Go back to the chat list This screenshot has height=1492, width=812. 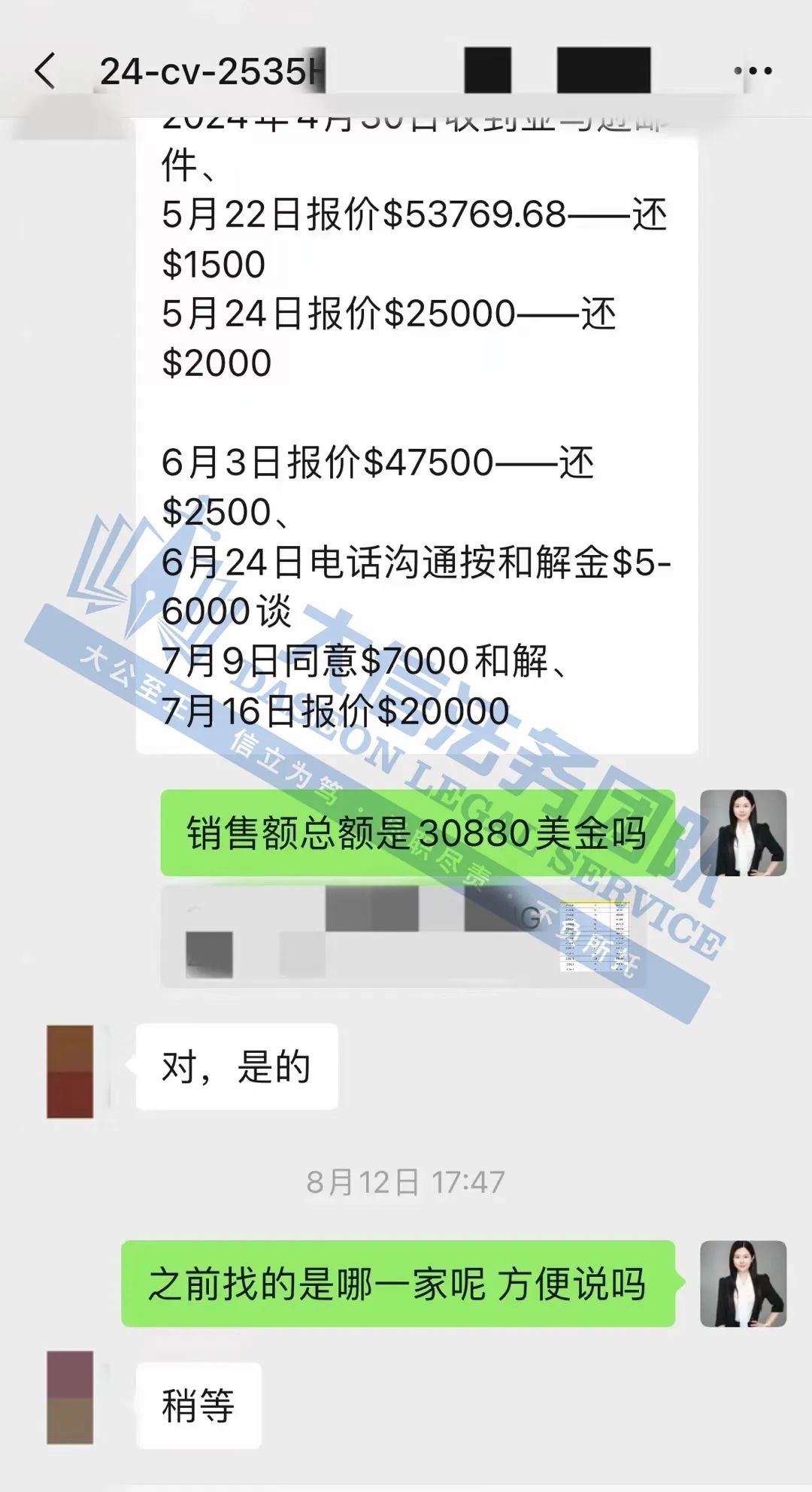click(x=45, y=71)
